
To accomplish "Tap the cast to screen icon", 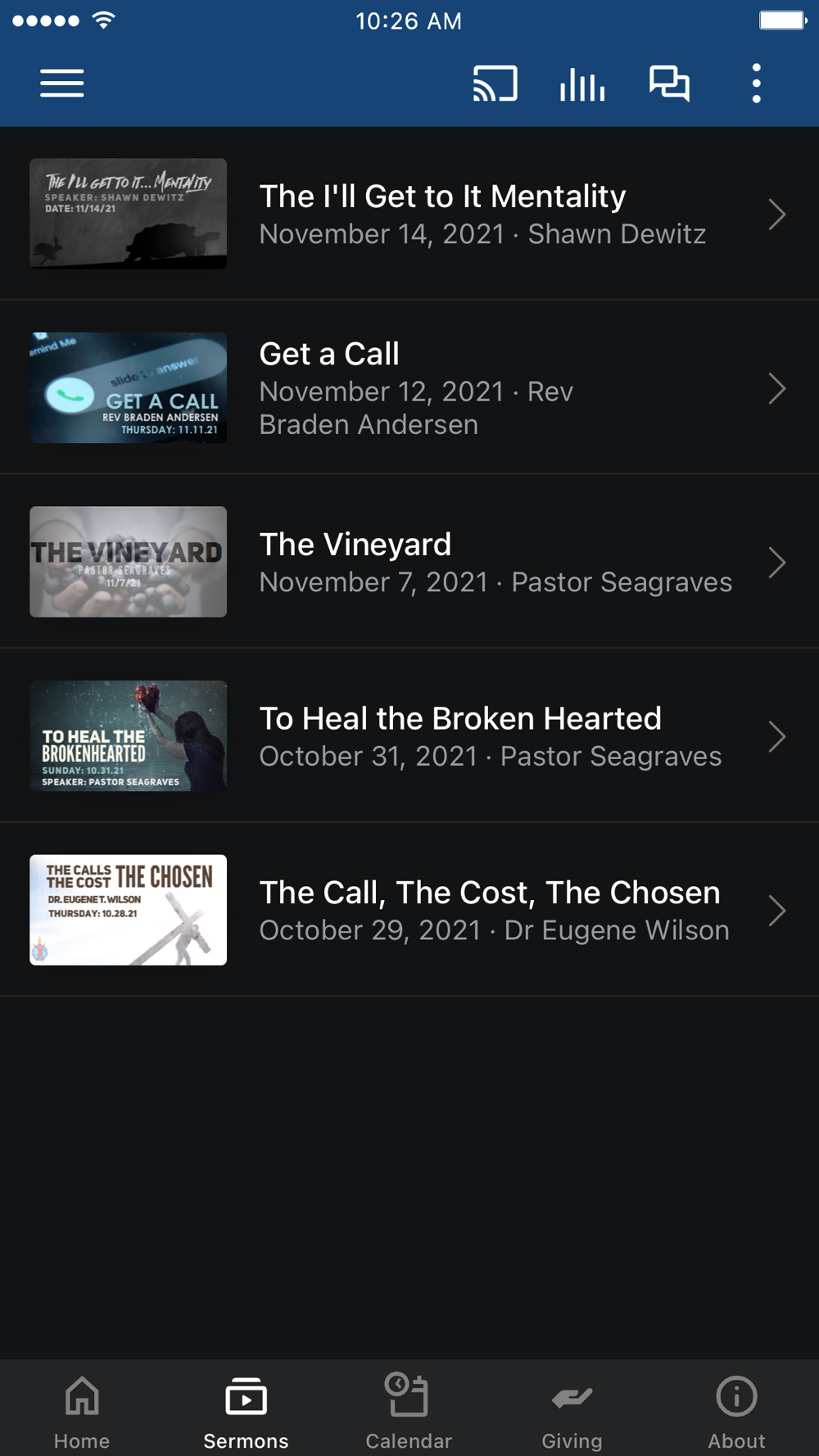I will (x=495, y=84).
